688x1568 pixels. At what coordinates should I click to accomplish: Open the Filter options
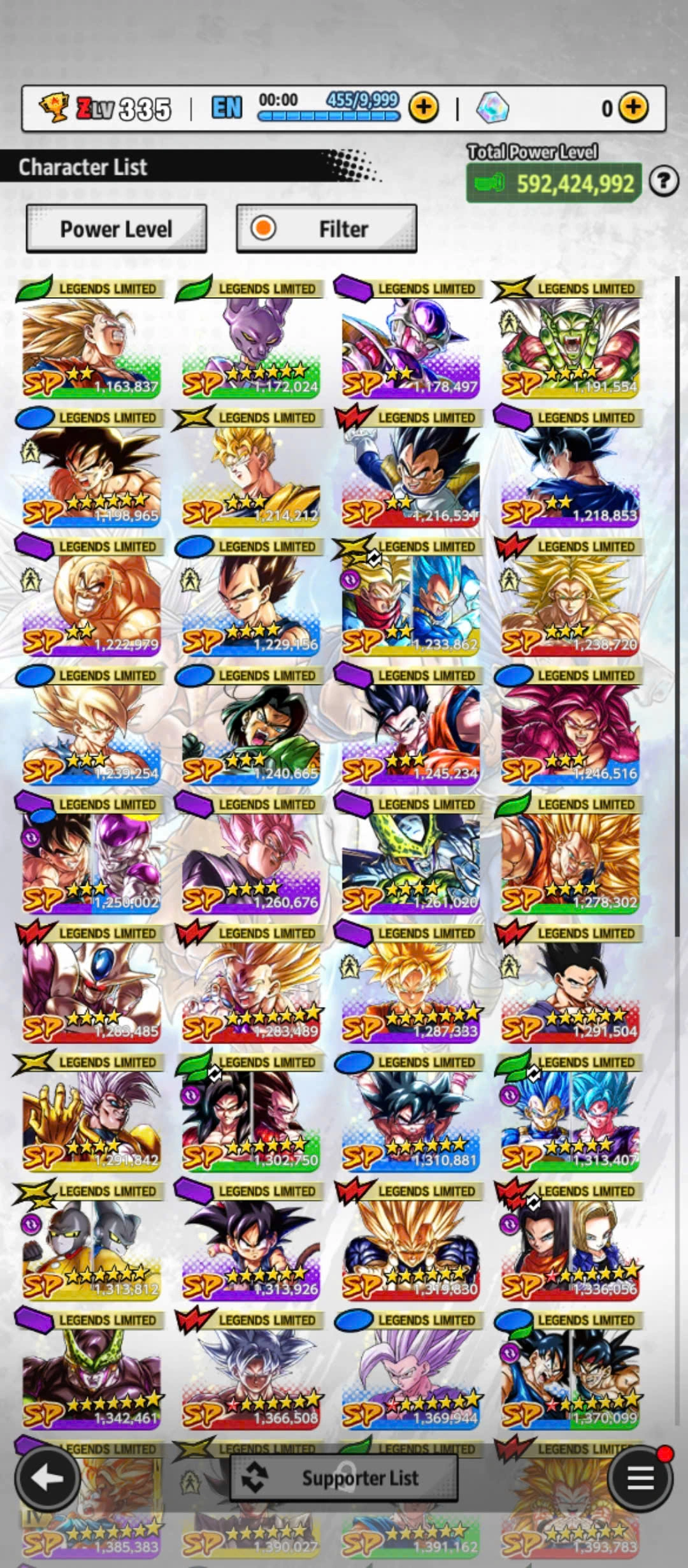(327, 229)
